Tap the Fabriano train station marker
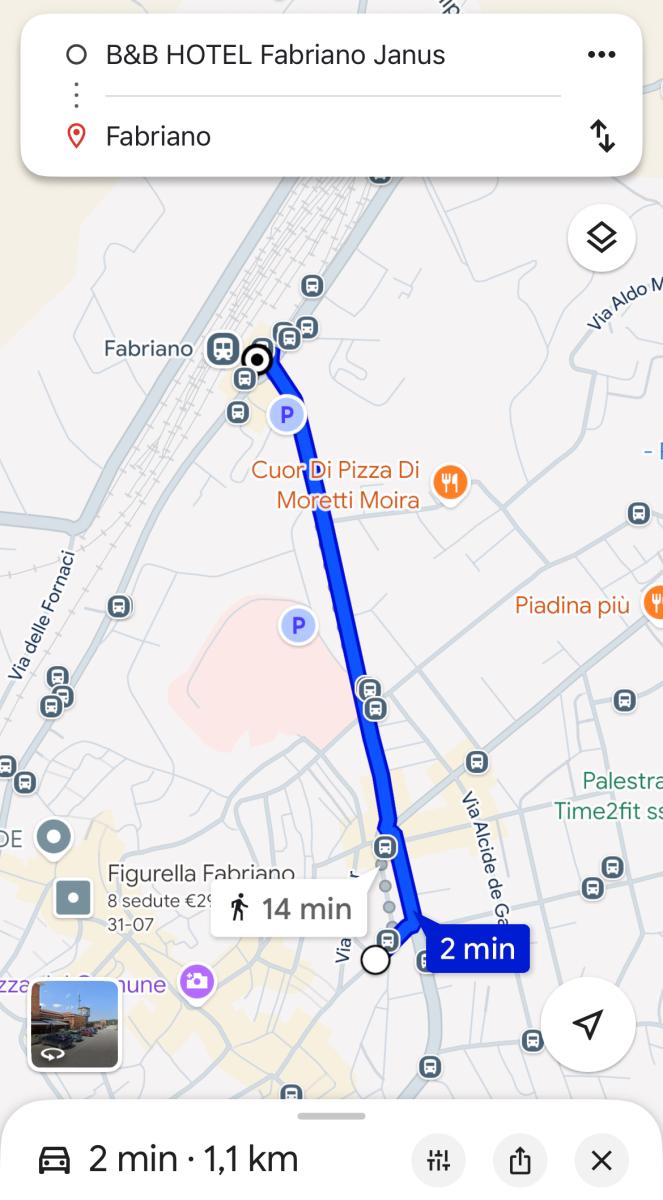Screen dimensions: 663x1200 222,349
